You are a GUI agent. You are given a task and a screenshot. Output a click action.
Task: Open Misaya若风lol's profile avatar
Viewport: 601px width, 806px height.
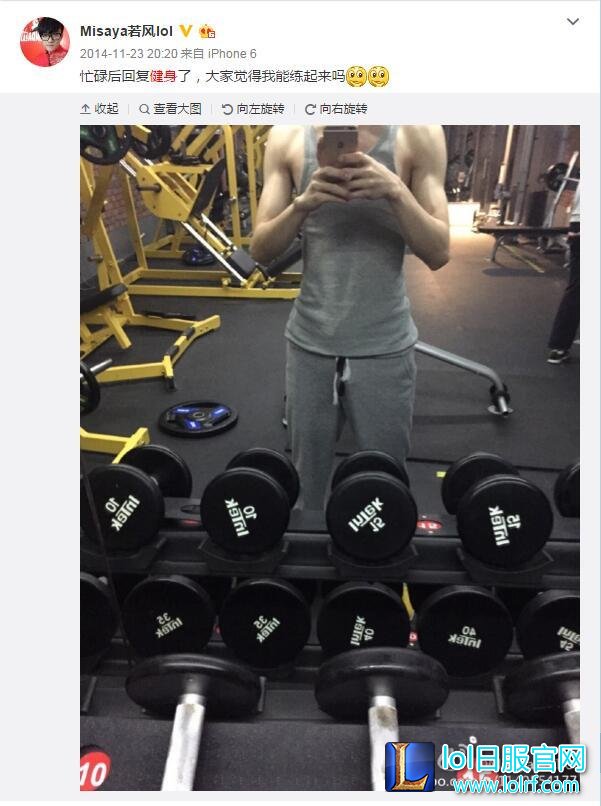[x=44, y=42]
